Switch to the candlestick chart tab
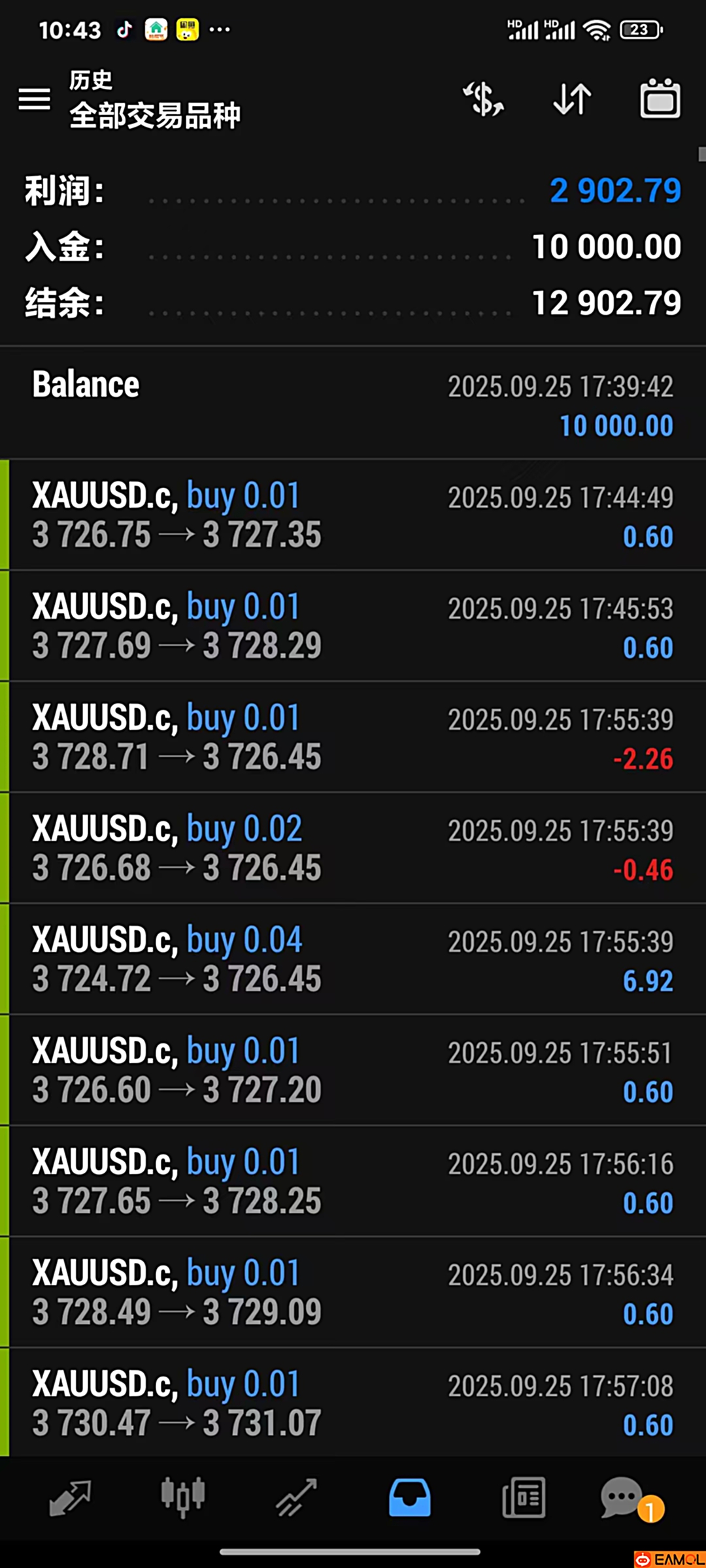Screen dimensions: 706x1568 pos(183,1496)
